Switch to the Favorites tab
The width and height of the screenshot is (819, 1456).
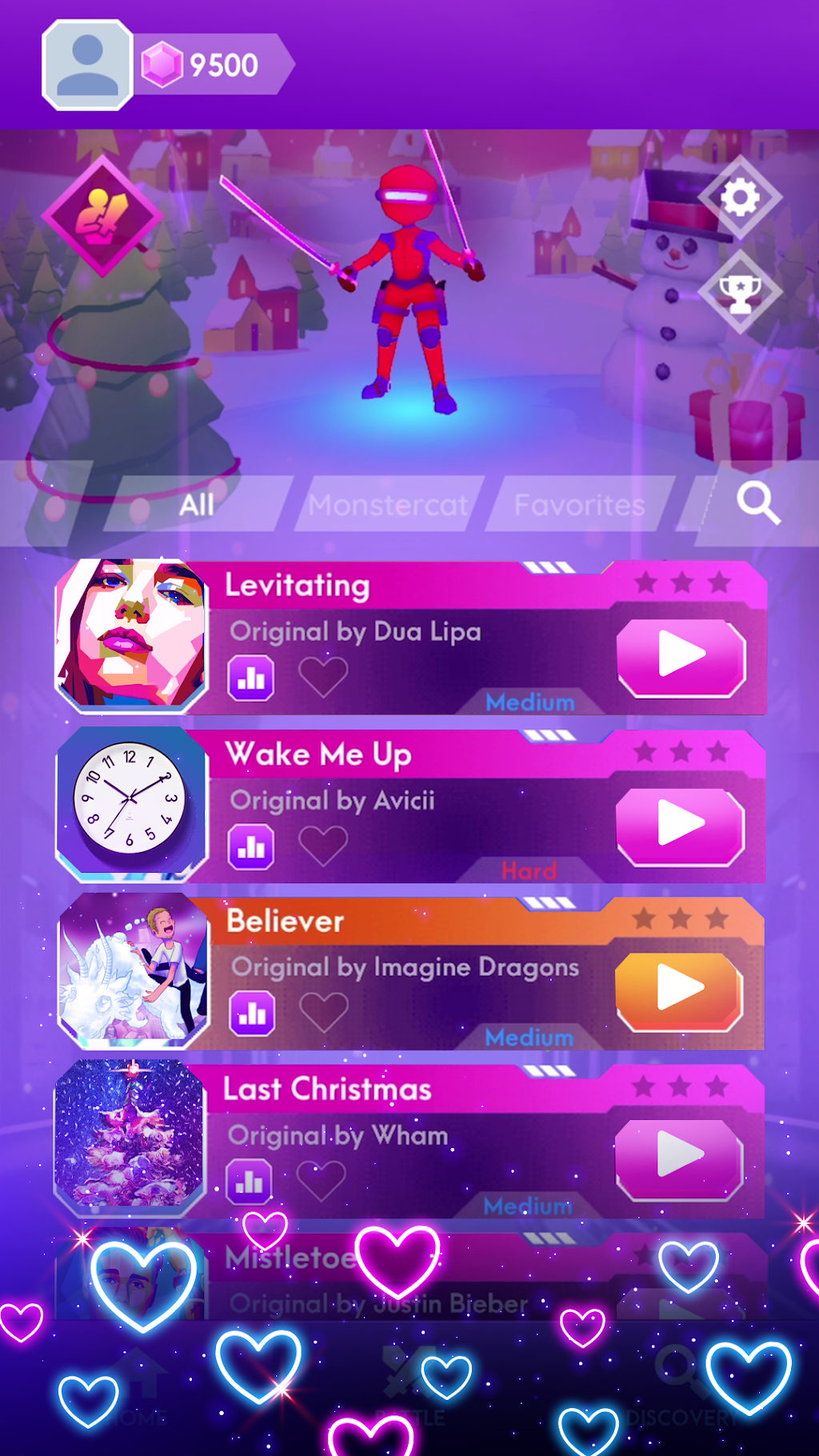[580, 505]
